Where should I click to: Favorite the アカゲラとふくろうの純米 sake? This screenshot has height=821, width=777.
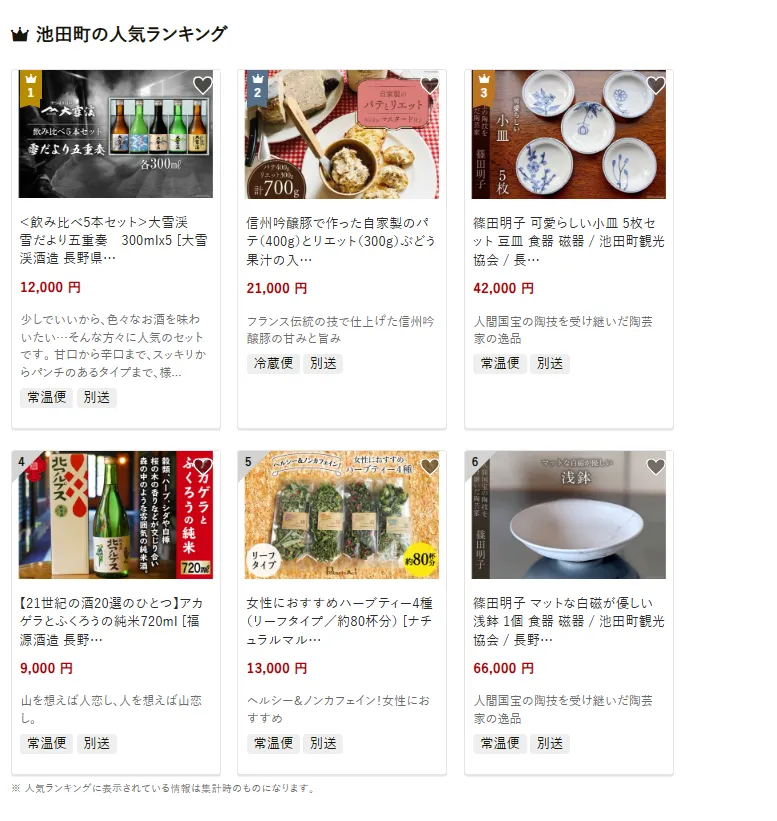pyautogui.click(x=203, y=467)
